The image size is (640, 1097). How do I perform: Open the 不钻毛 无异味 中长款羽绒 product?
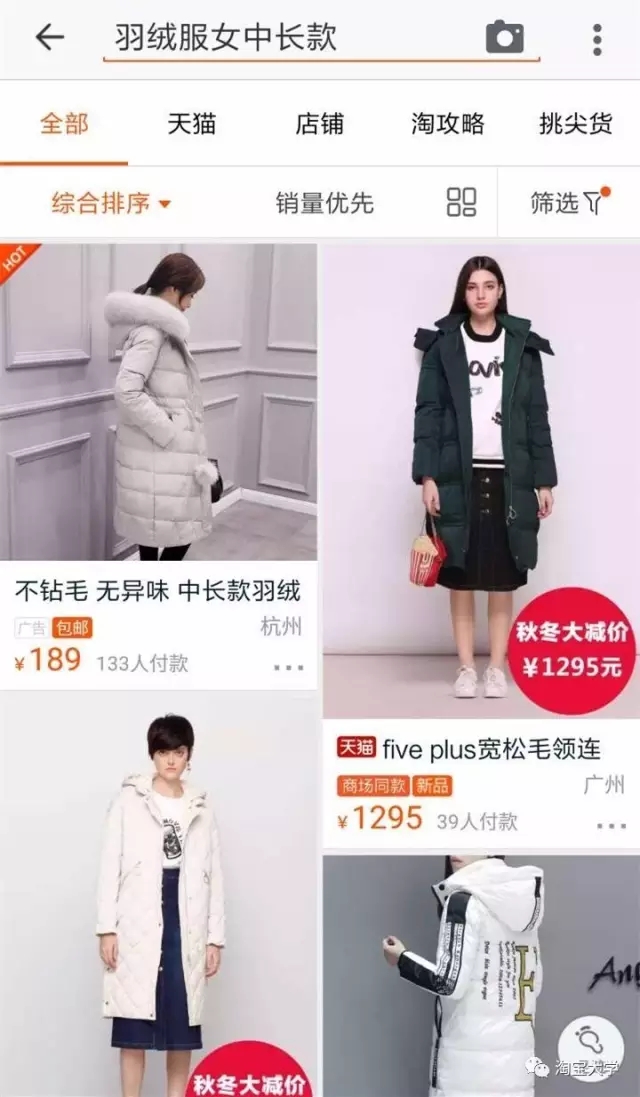pos(158,591)
